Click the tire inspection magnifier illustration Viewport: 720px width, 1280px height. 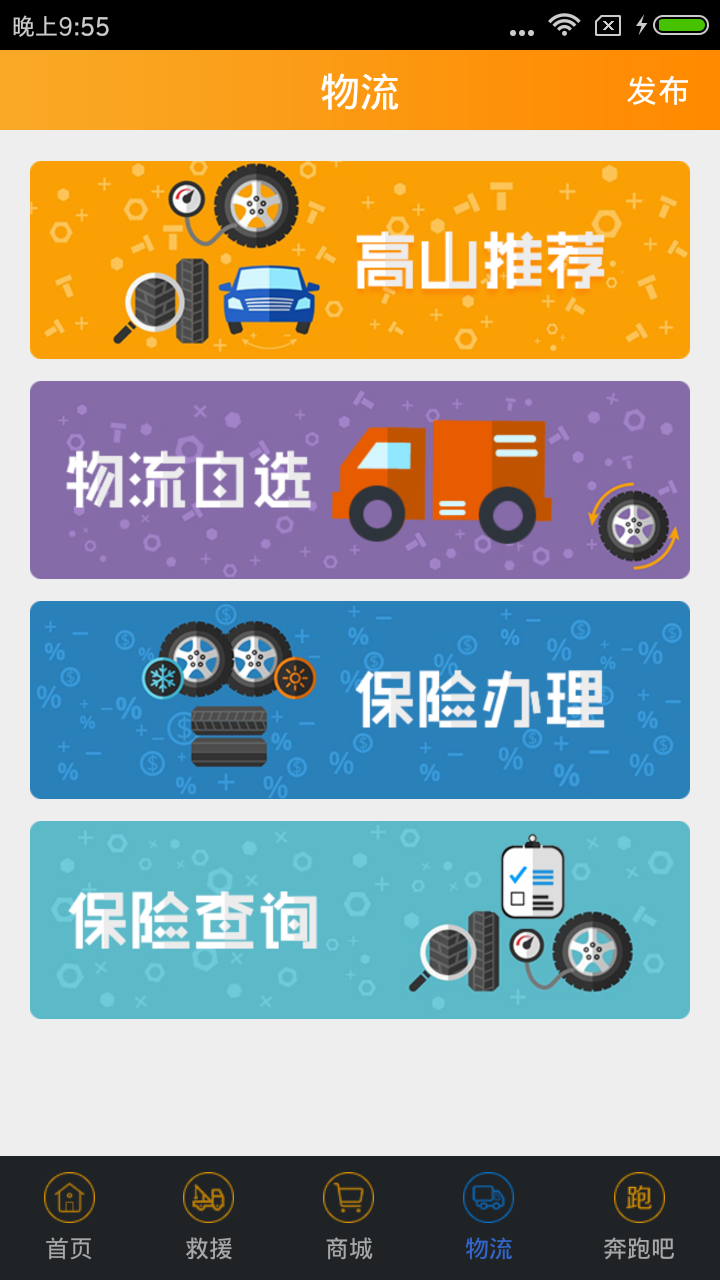155,300
